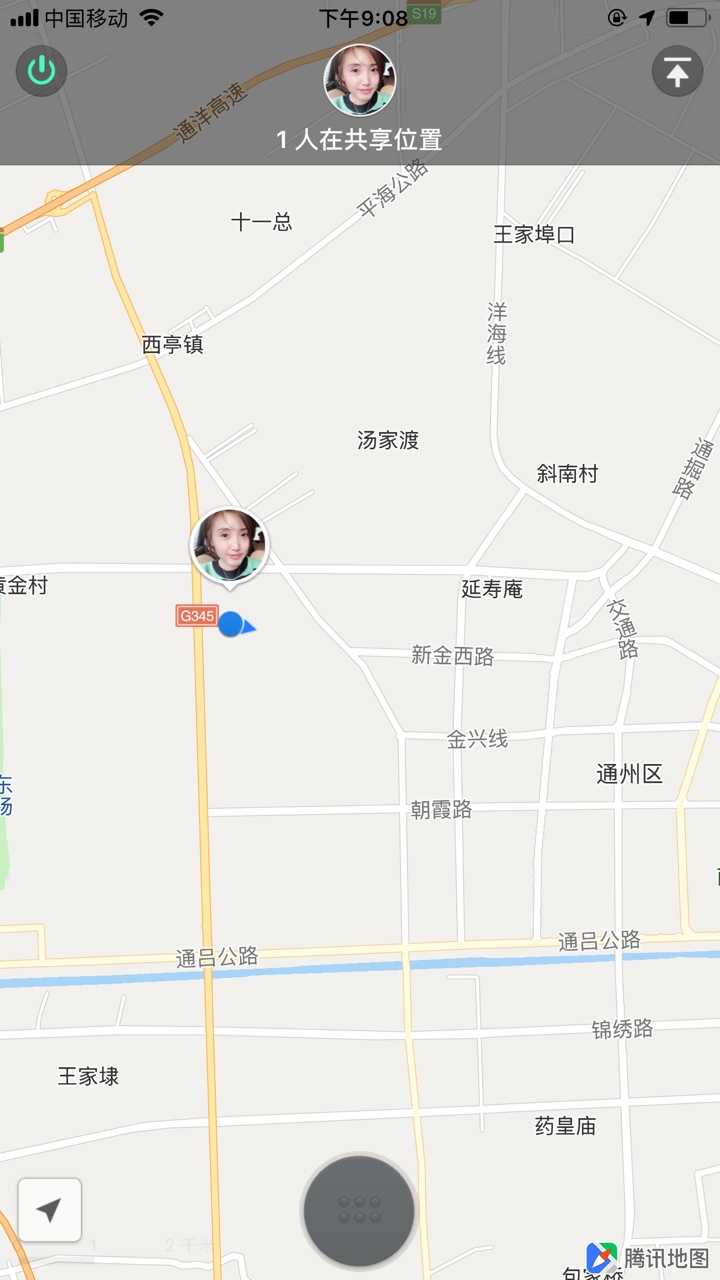
Task: Tap the round gray talk button
Action: click(x=359, y=1210)
